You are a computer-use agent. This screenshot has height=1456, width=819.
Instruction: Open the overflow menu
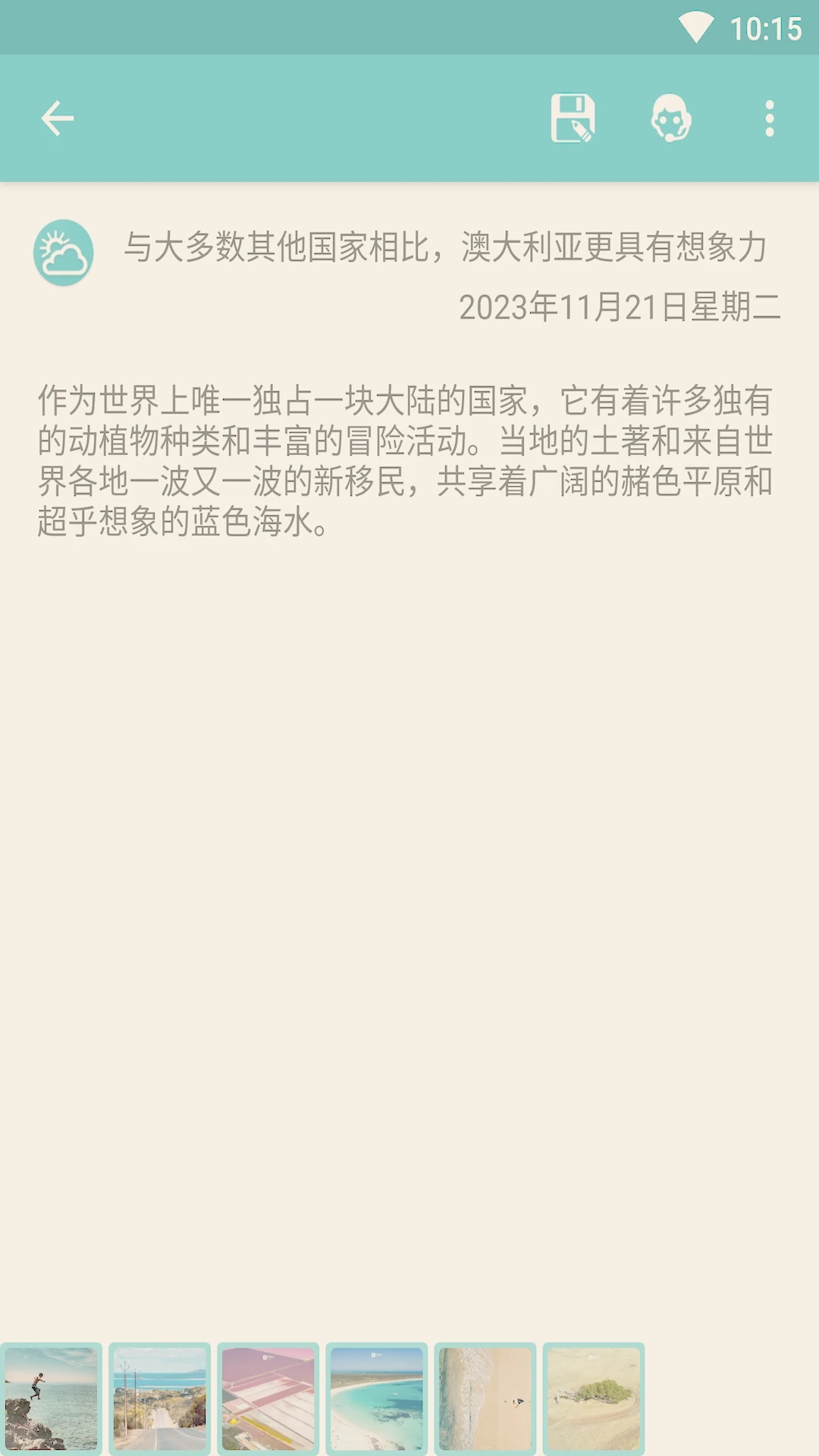coord(770,119)
